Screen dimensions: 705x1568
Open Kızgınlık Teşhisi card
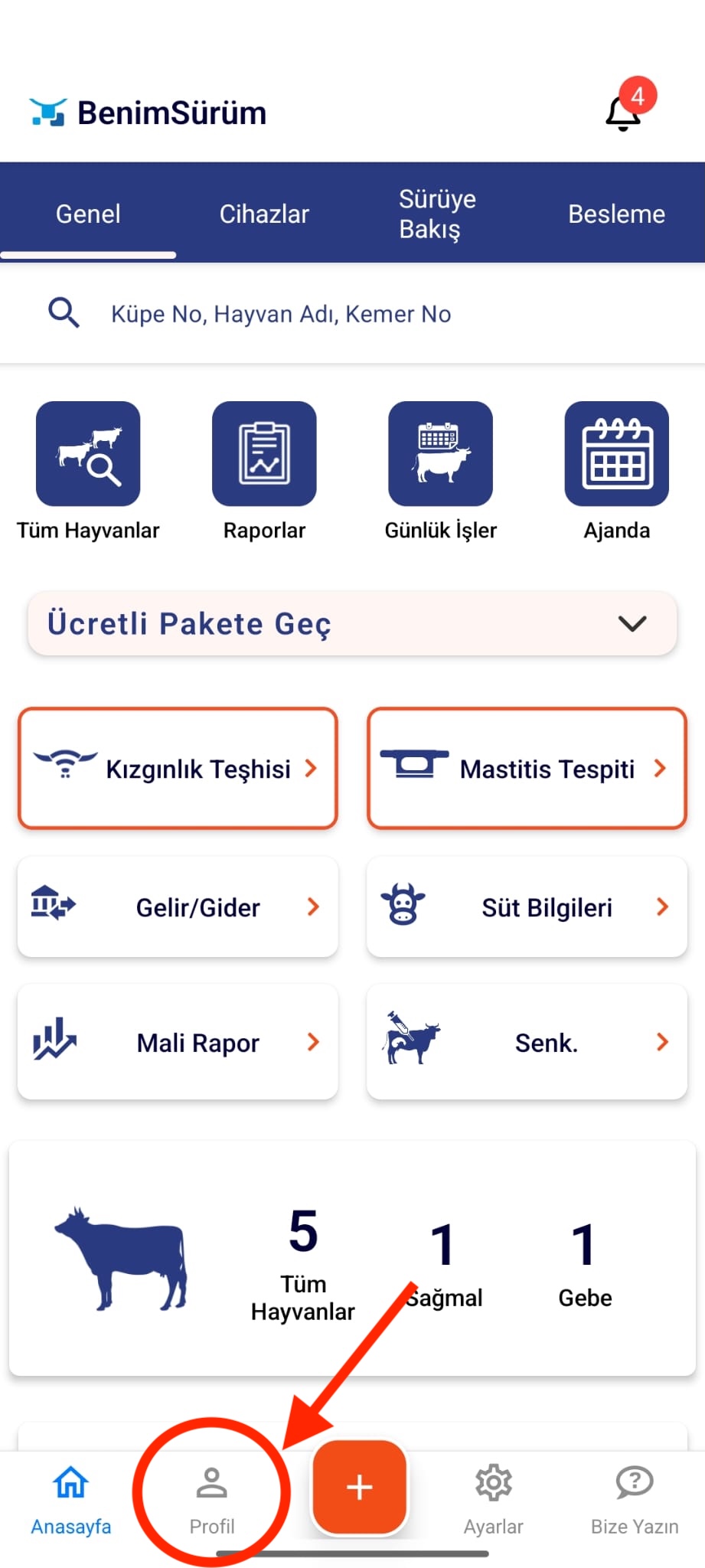click(x=178, y=768)
